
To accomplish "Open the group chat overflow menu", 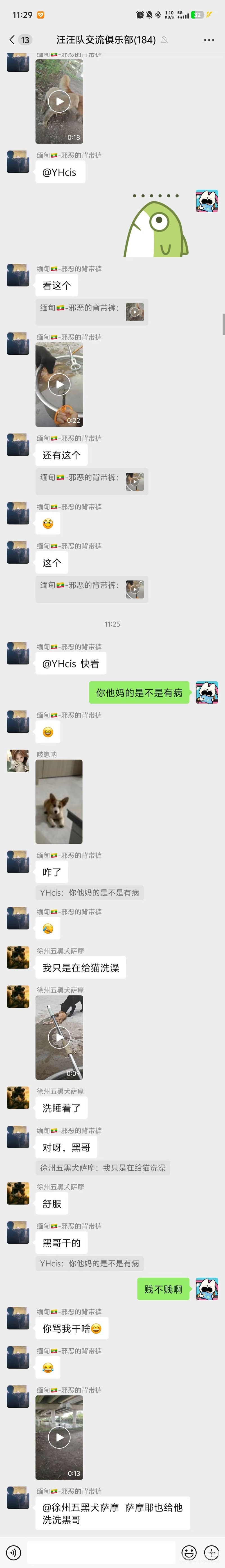I will point(208,40).
